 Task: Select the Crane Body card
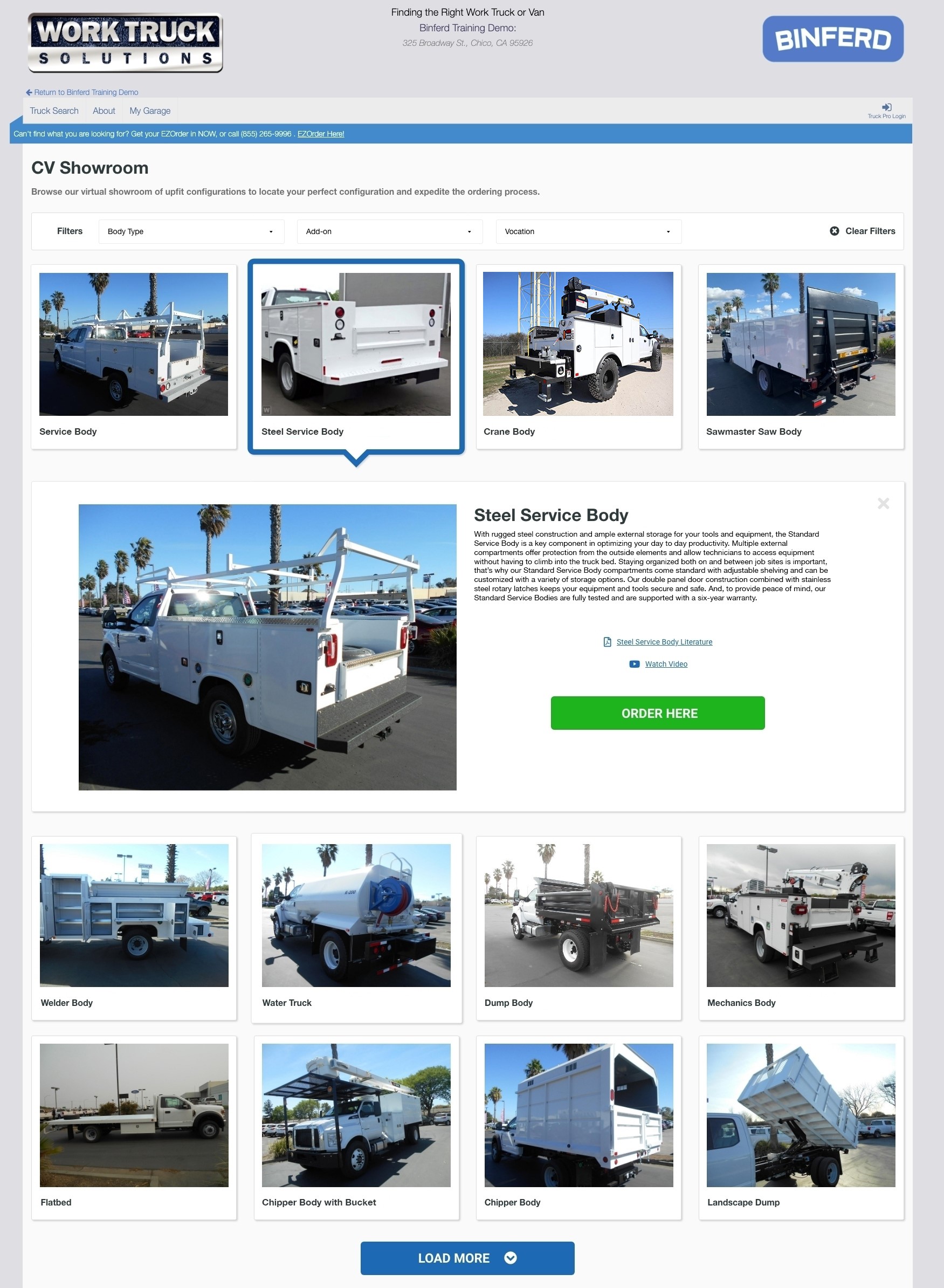578,356
